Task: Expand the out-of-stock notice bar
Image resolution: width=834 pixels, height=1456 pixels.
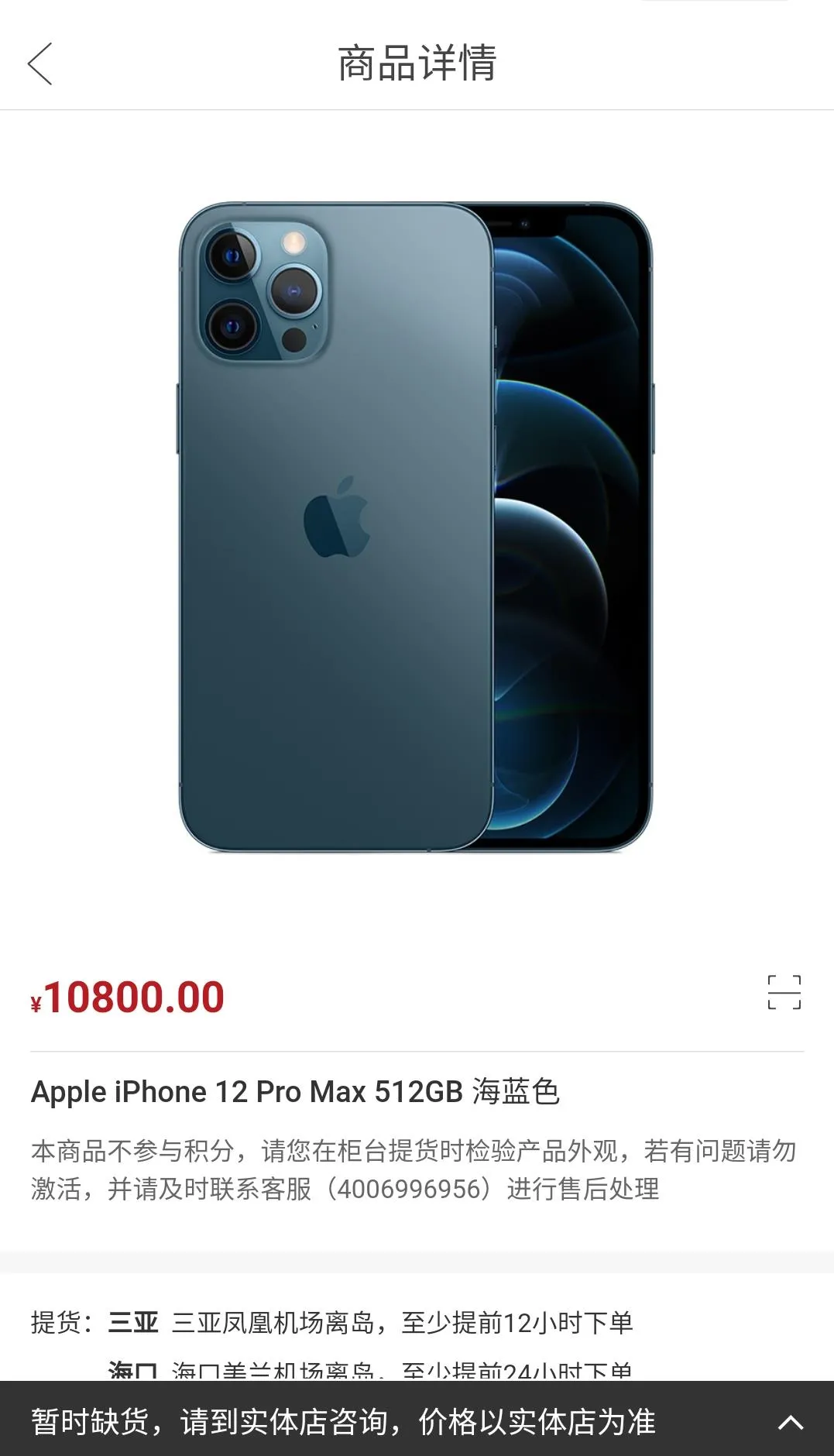Action: tap(790, 1422)
